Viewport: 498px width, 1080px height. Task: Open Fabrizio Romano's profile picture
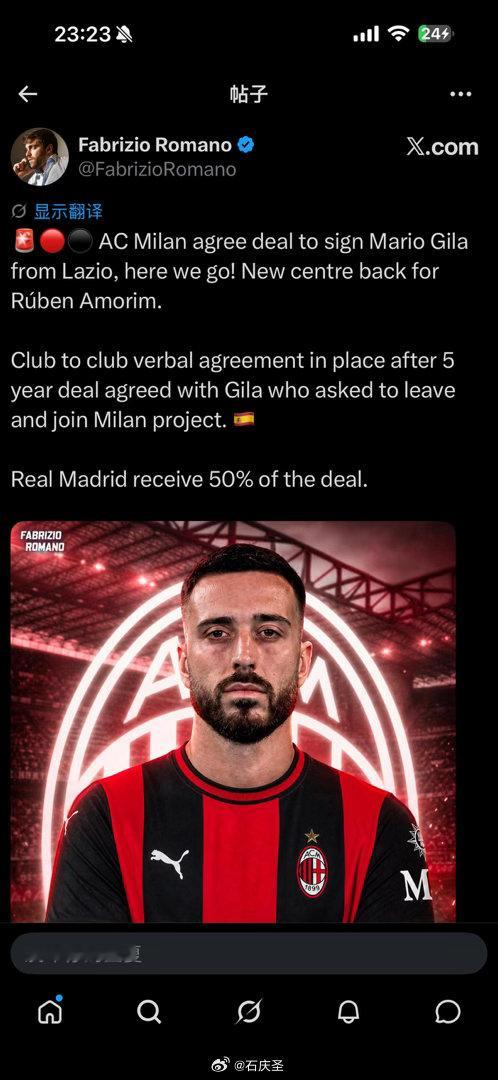pos(39,157)
